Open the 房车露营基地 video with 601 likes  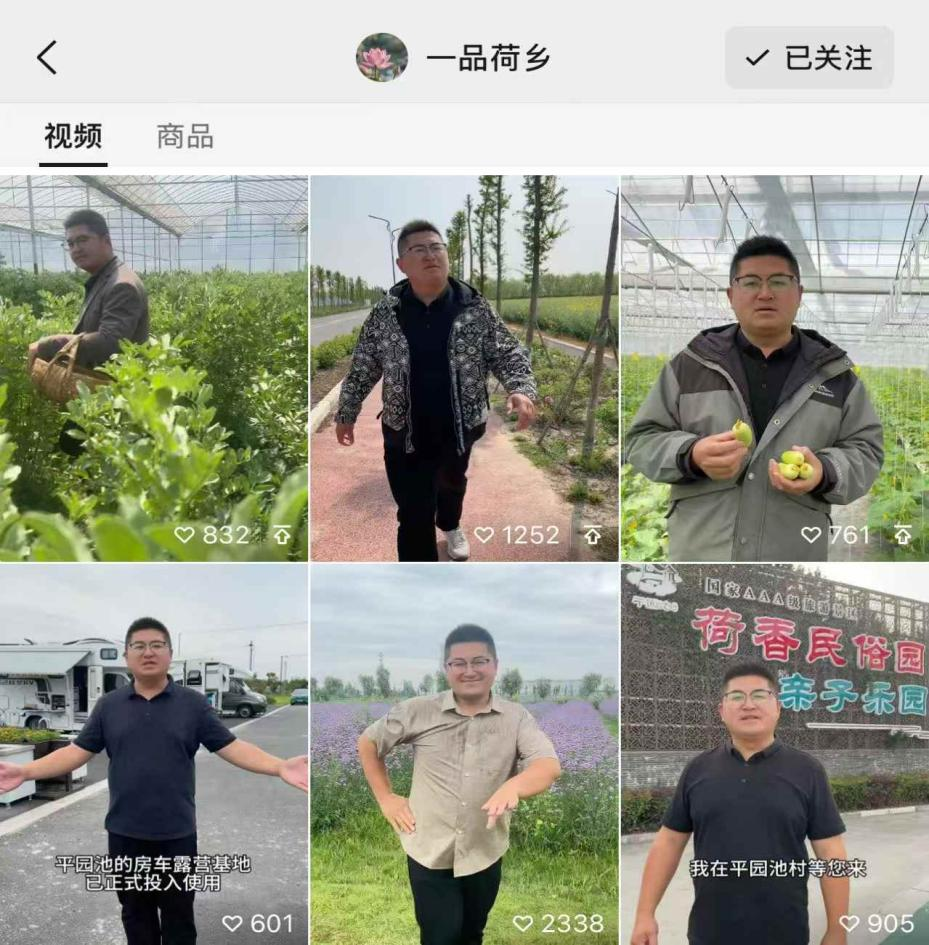point(154,754)
